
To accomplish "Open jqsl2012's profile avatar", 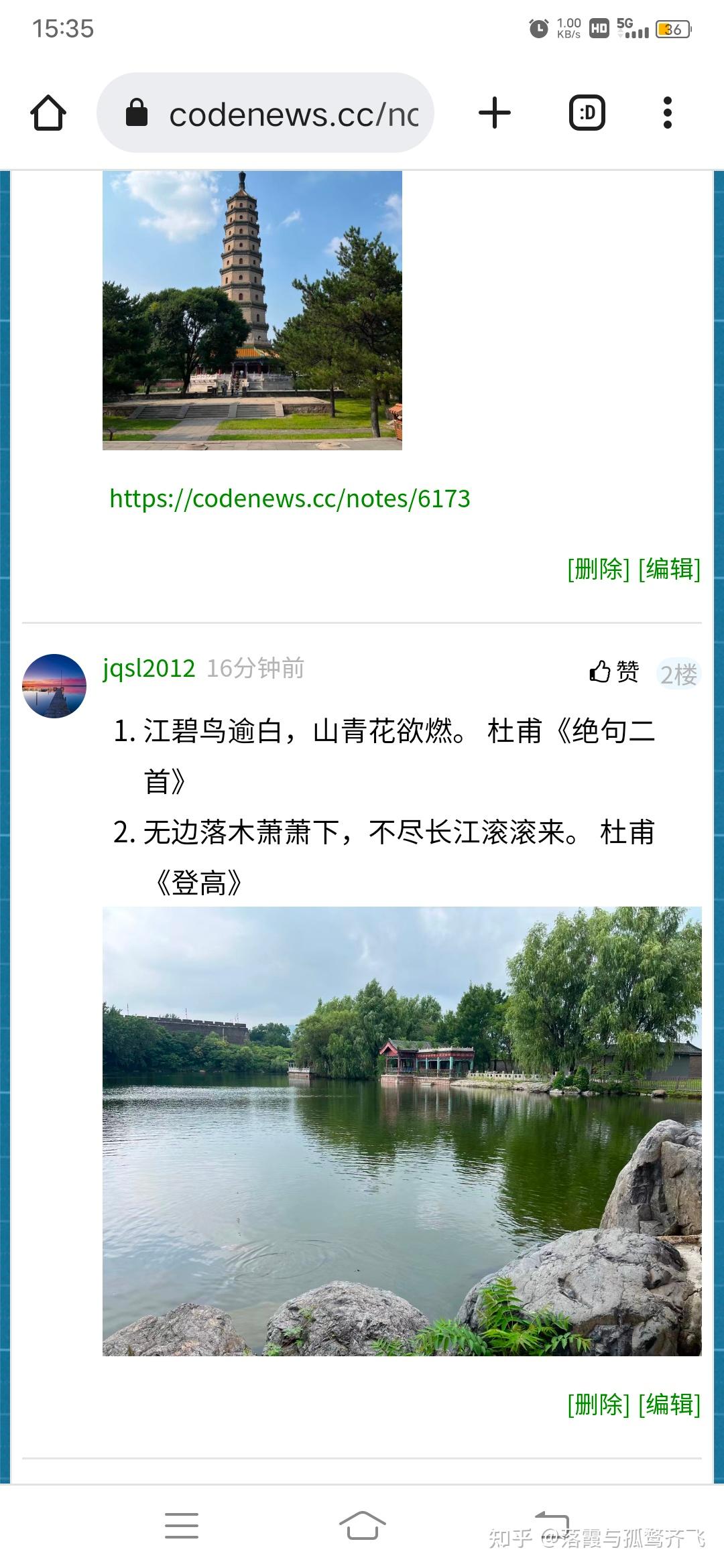I will [x=54, y=685].
